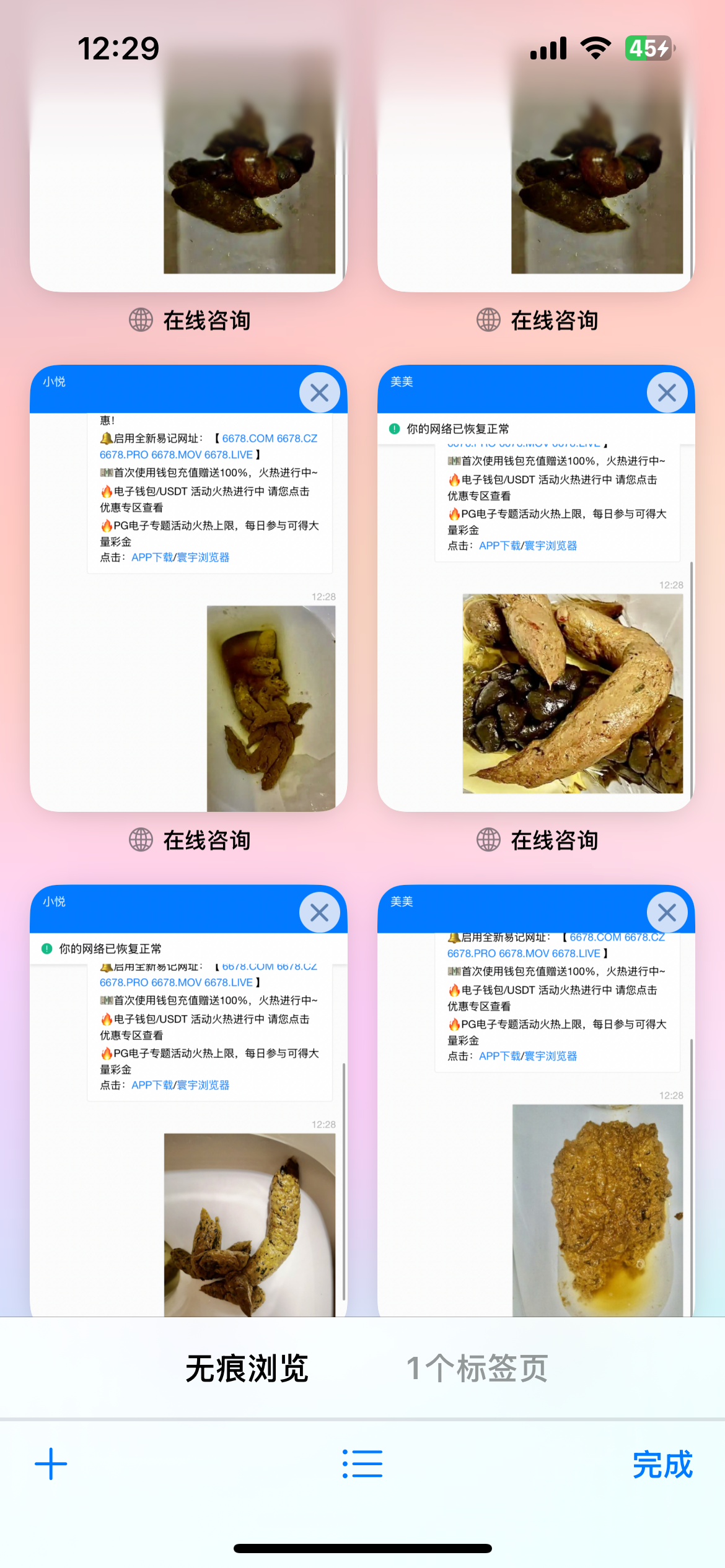Switch to 无痕浏览 private browsing

[x=247, y=1369]
